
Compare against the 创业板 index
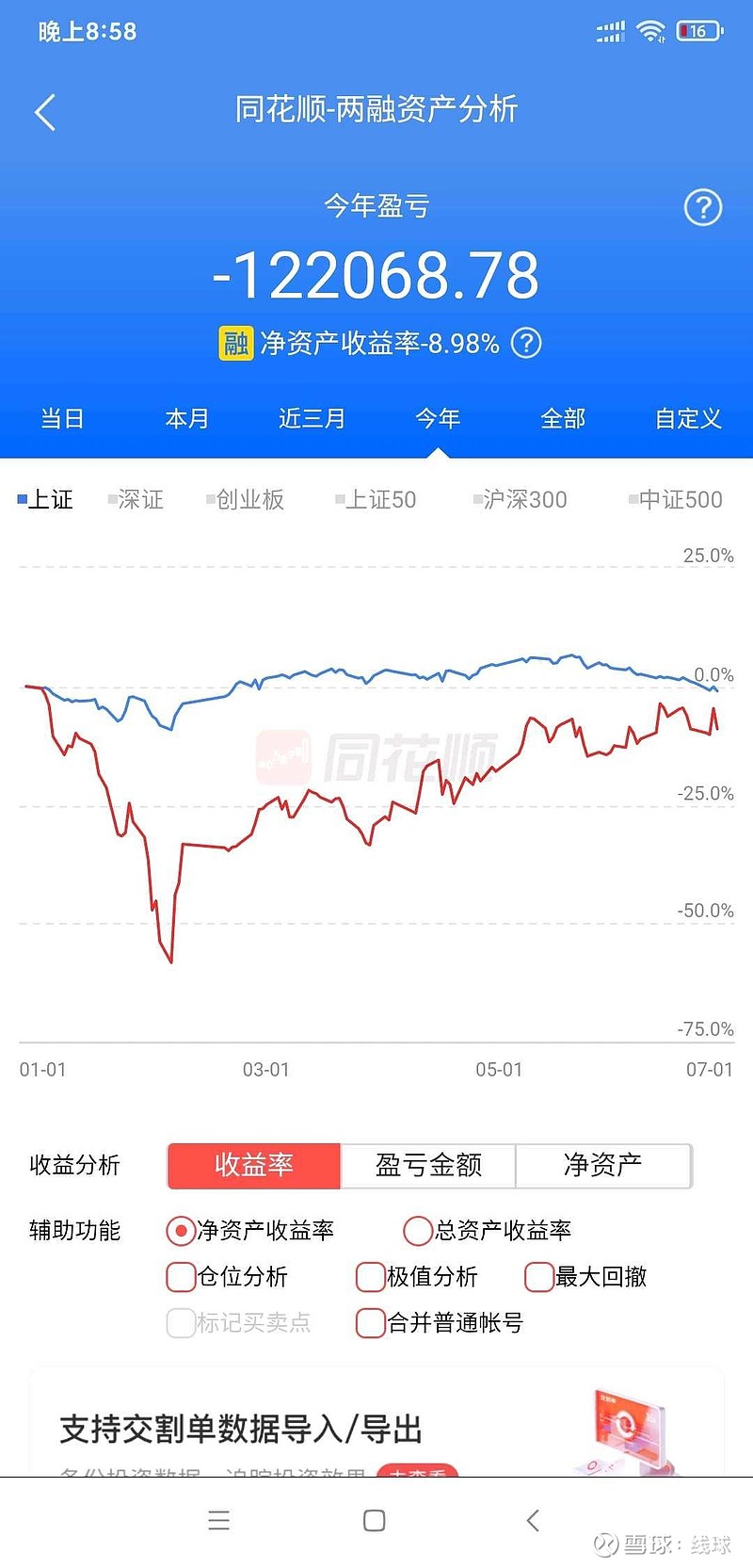pos(246,499)
